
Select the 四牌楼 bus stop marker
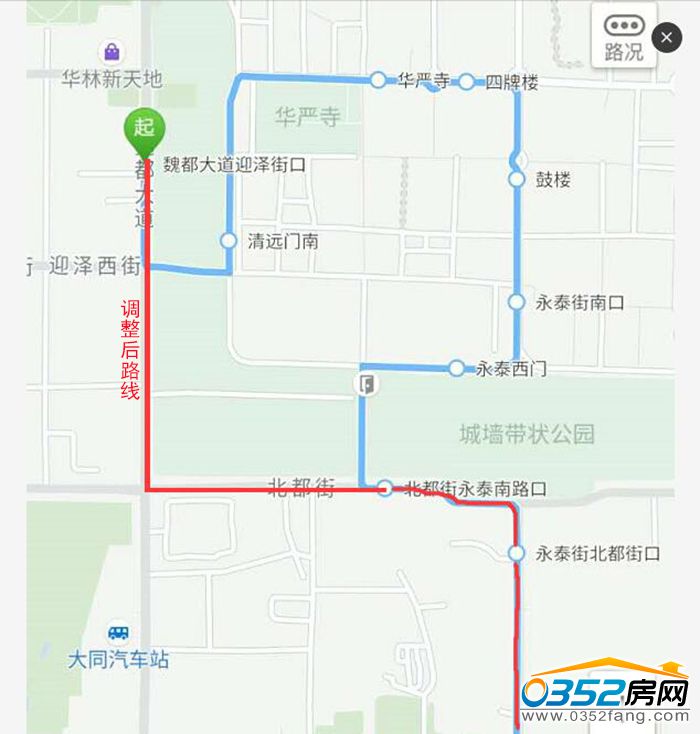click(x=466, y=82)
